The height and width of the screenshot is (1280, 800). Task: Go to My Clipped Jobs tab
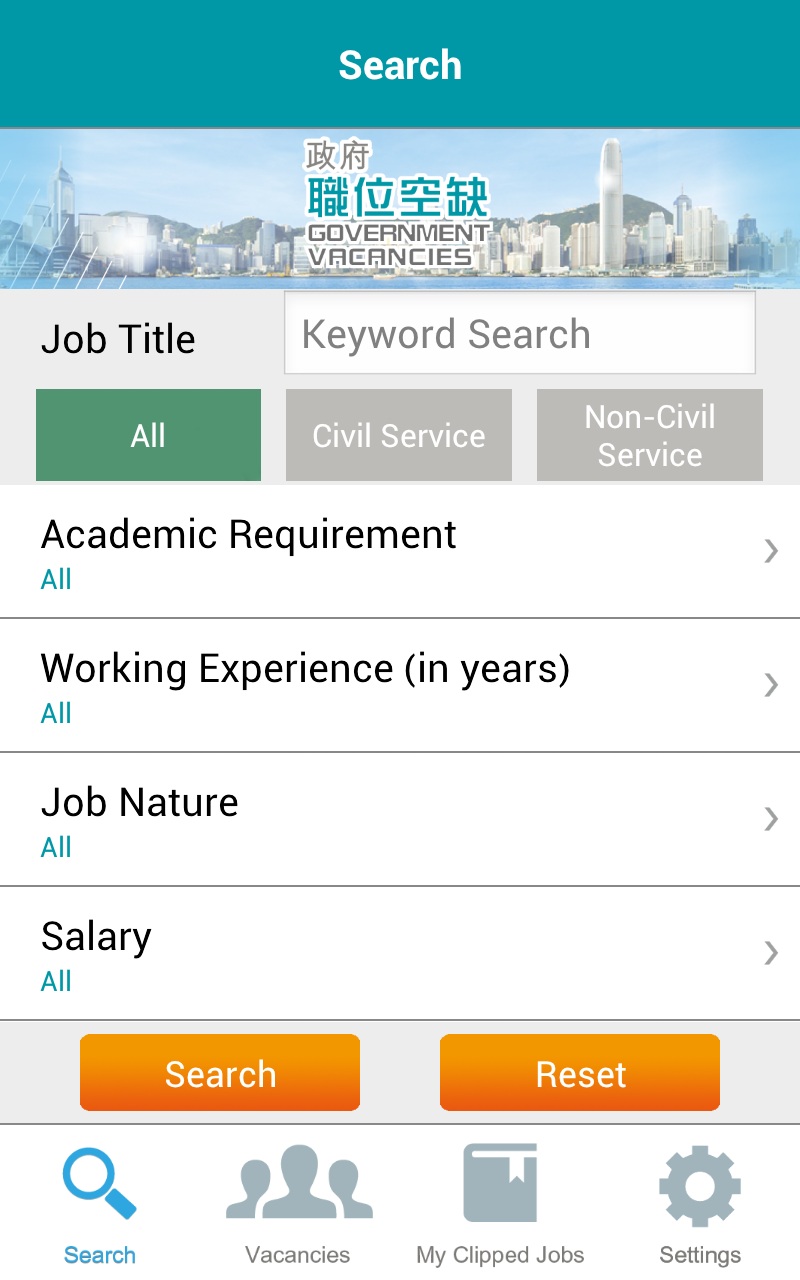point(500,1204)
